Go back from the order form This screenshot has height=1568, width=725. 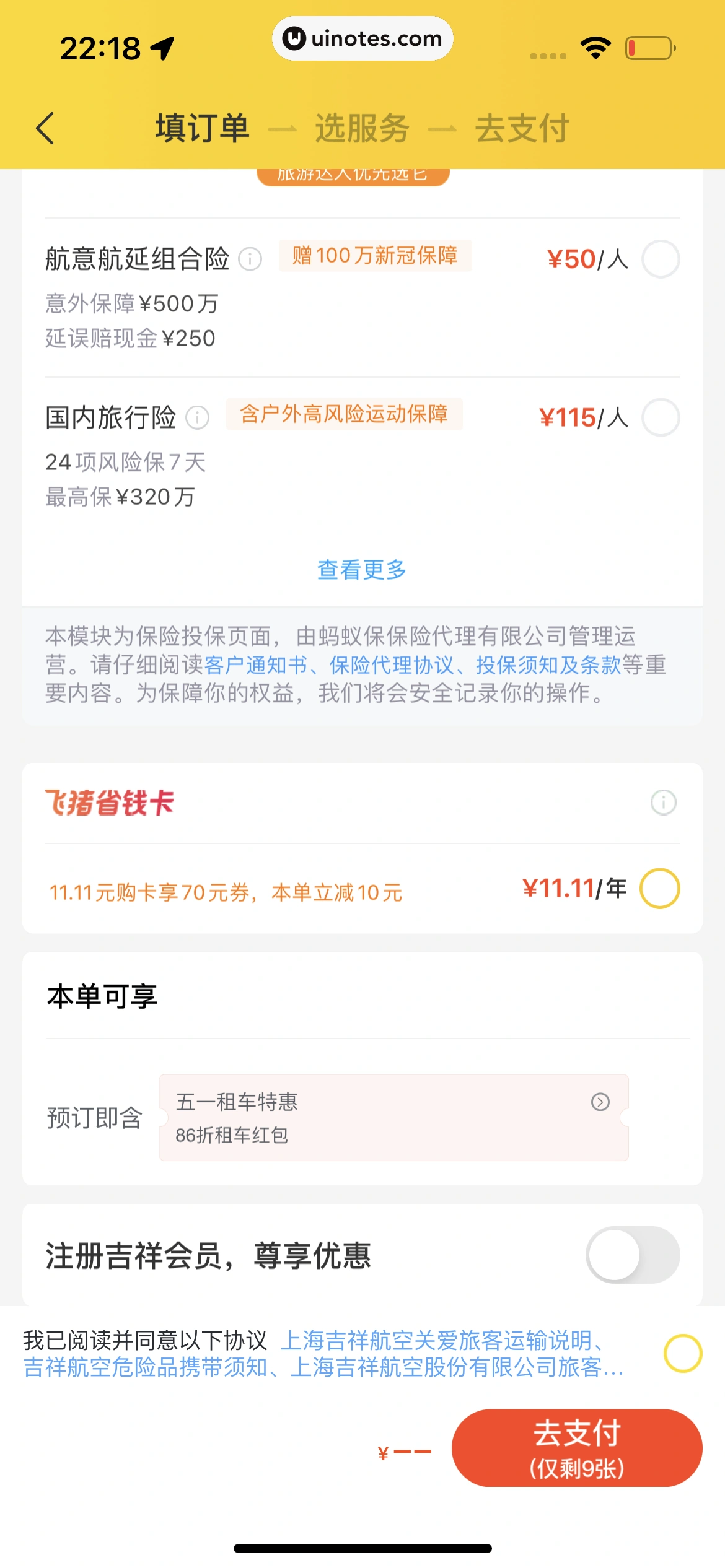(x=45, y=128)
